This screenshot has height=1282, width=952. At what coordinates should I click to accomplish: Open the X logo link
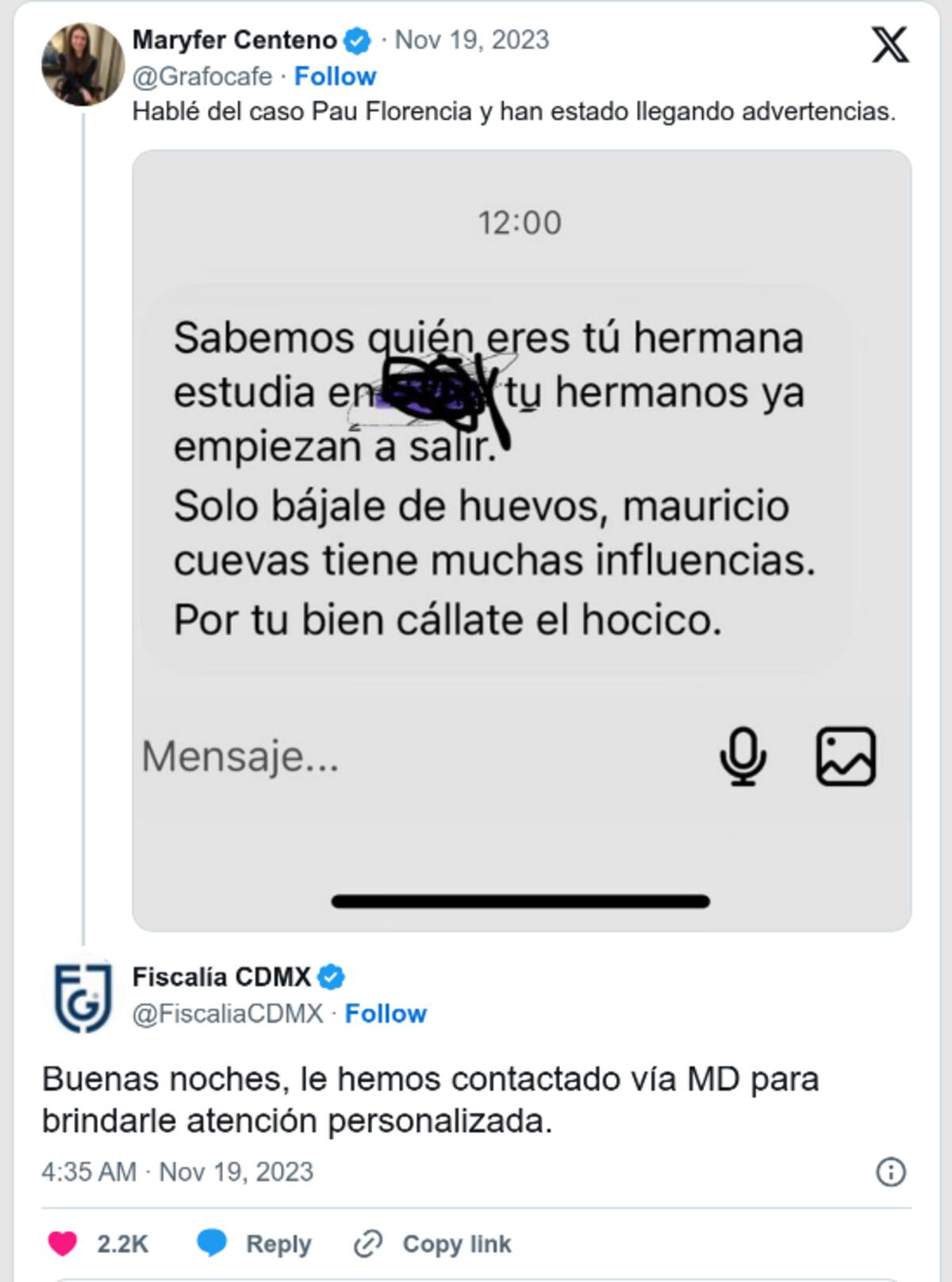click(x=889, y=44)
